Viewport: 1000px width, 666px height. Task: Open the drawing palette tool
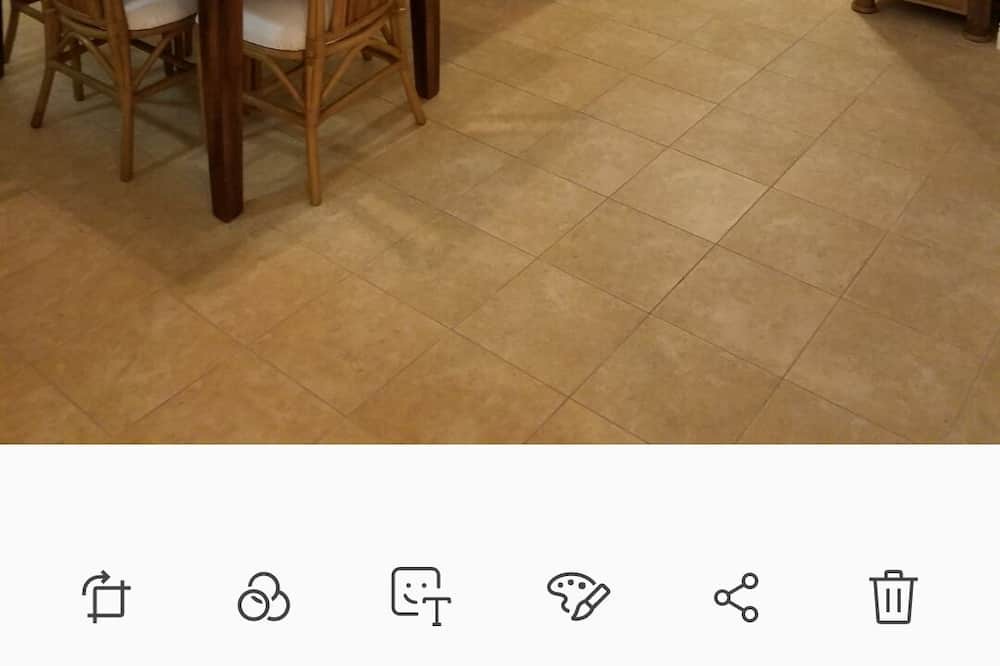578,597
